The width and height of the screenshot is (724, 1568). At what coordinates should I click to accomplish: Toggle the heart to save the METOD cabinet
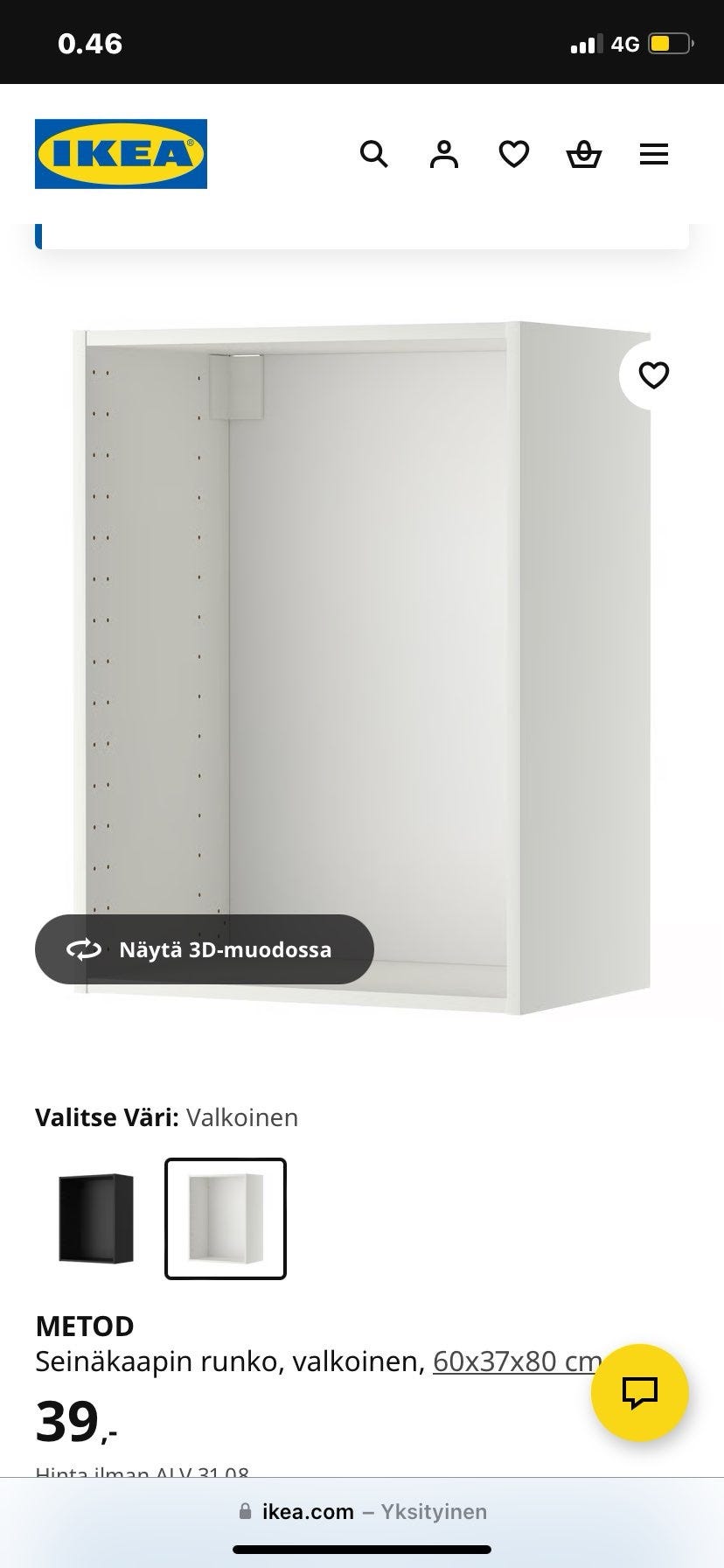point(653,376)
